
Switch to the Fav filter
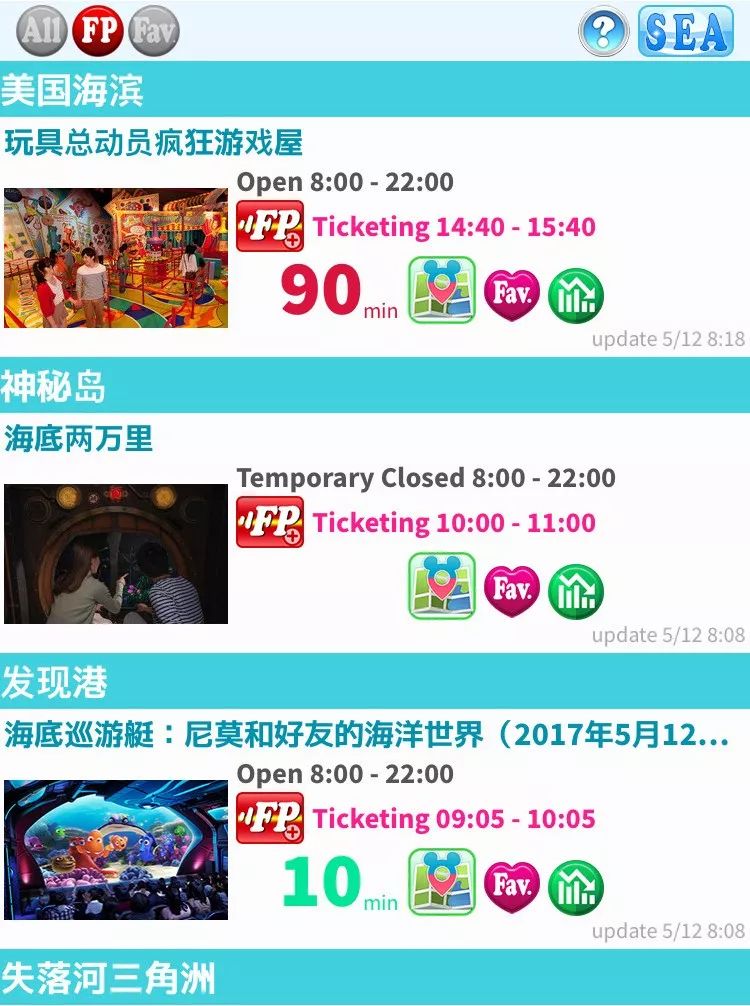[x=155, y=30]
